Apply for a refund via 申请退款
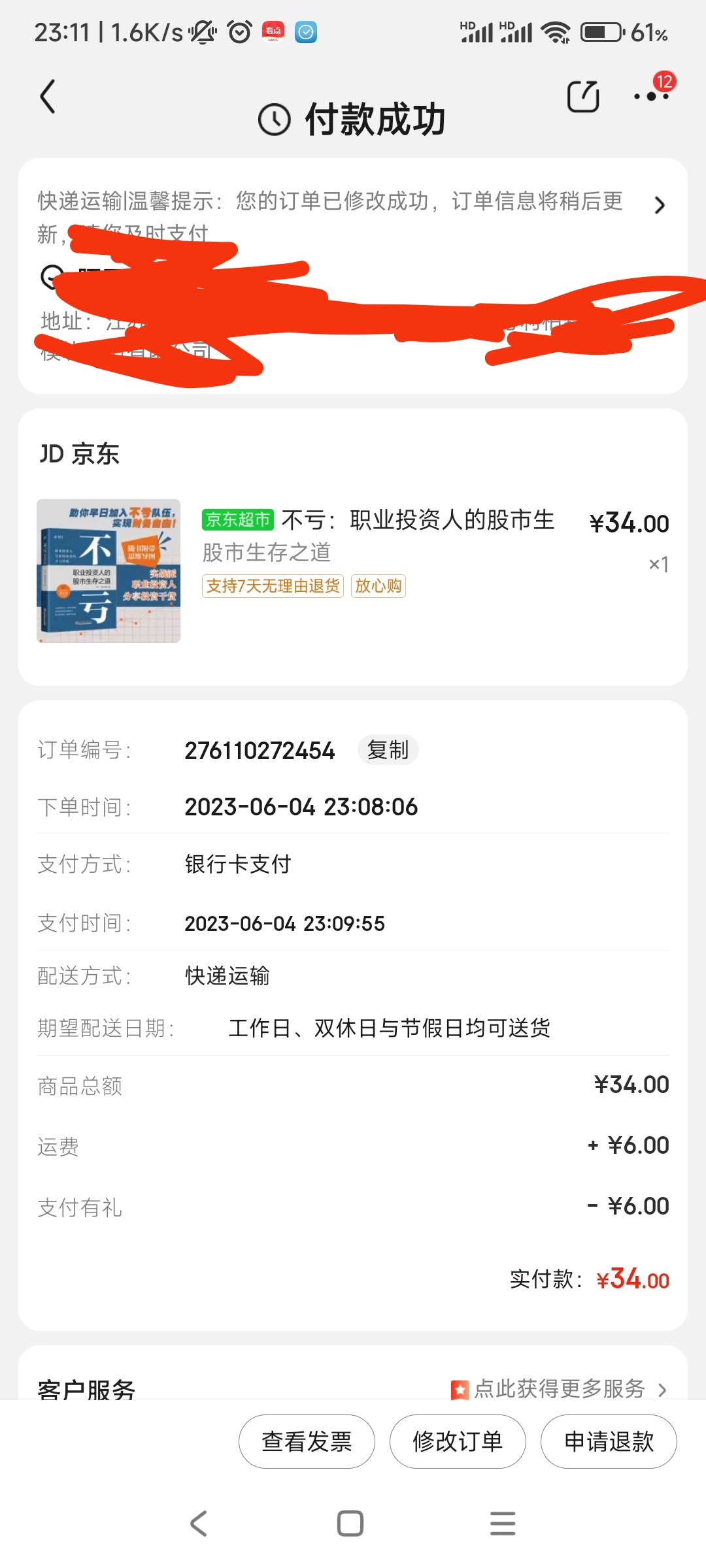The width and height of the screenshot is (706, 1568). point(609,1441)
